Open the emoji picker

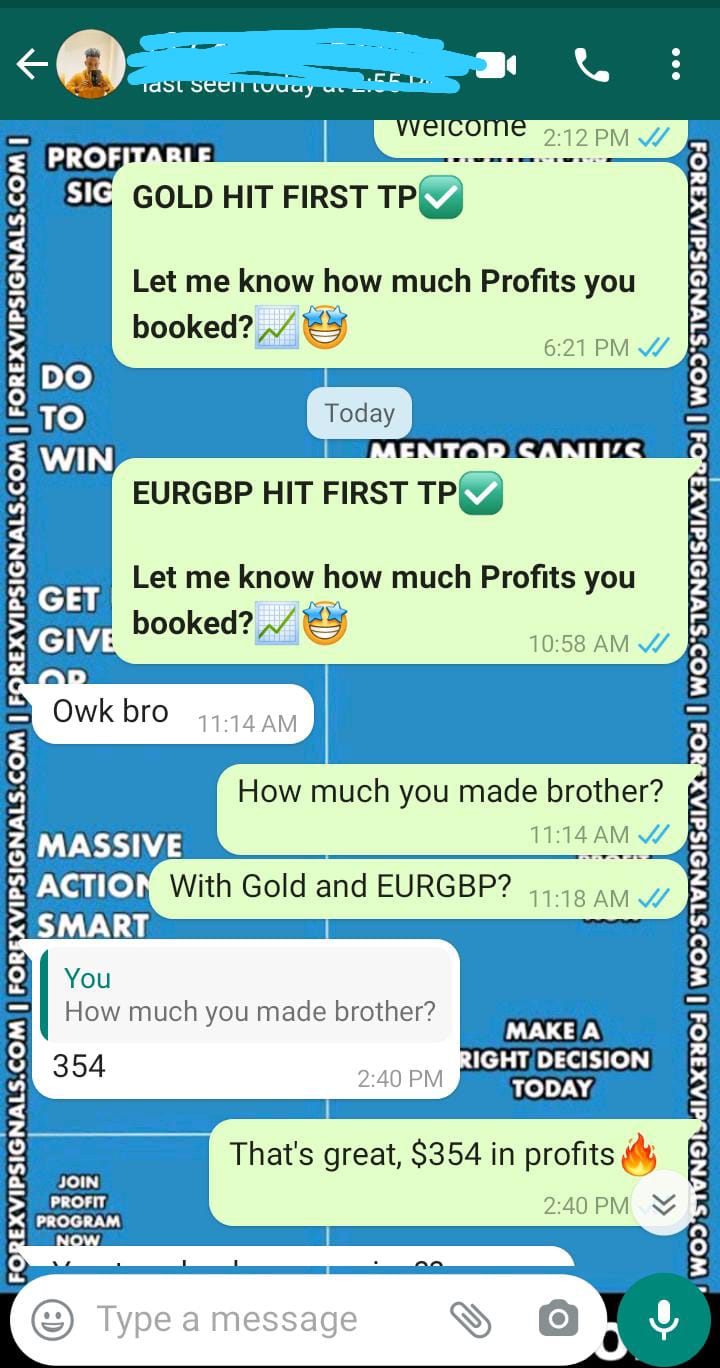coord(52,1320)
